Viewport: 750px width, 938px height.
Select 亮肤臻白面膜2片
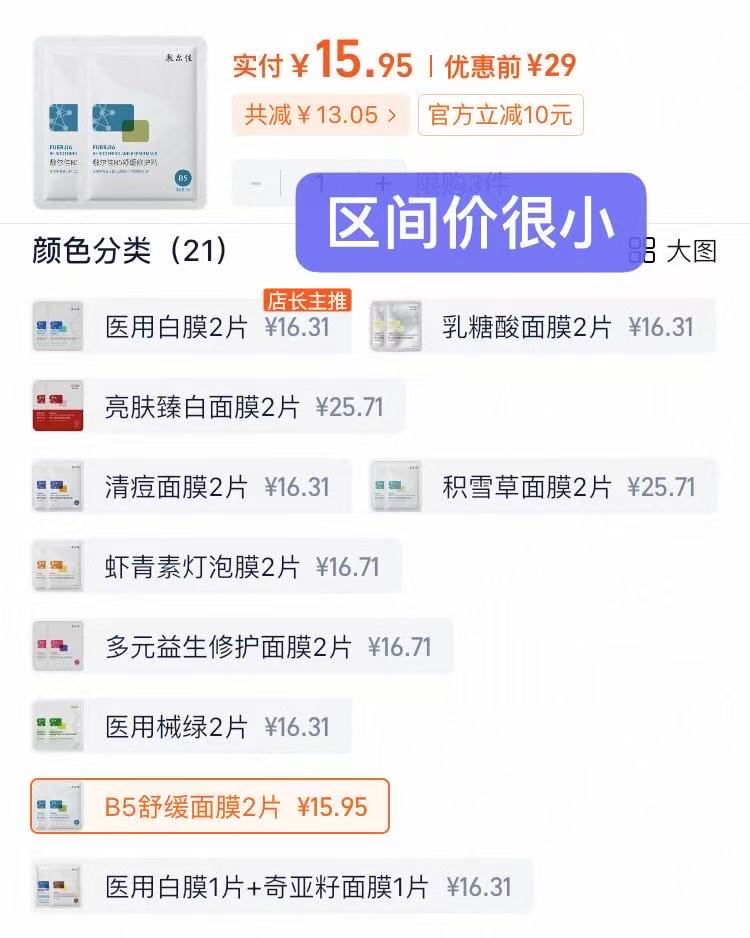(217, 407)
